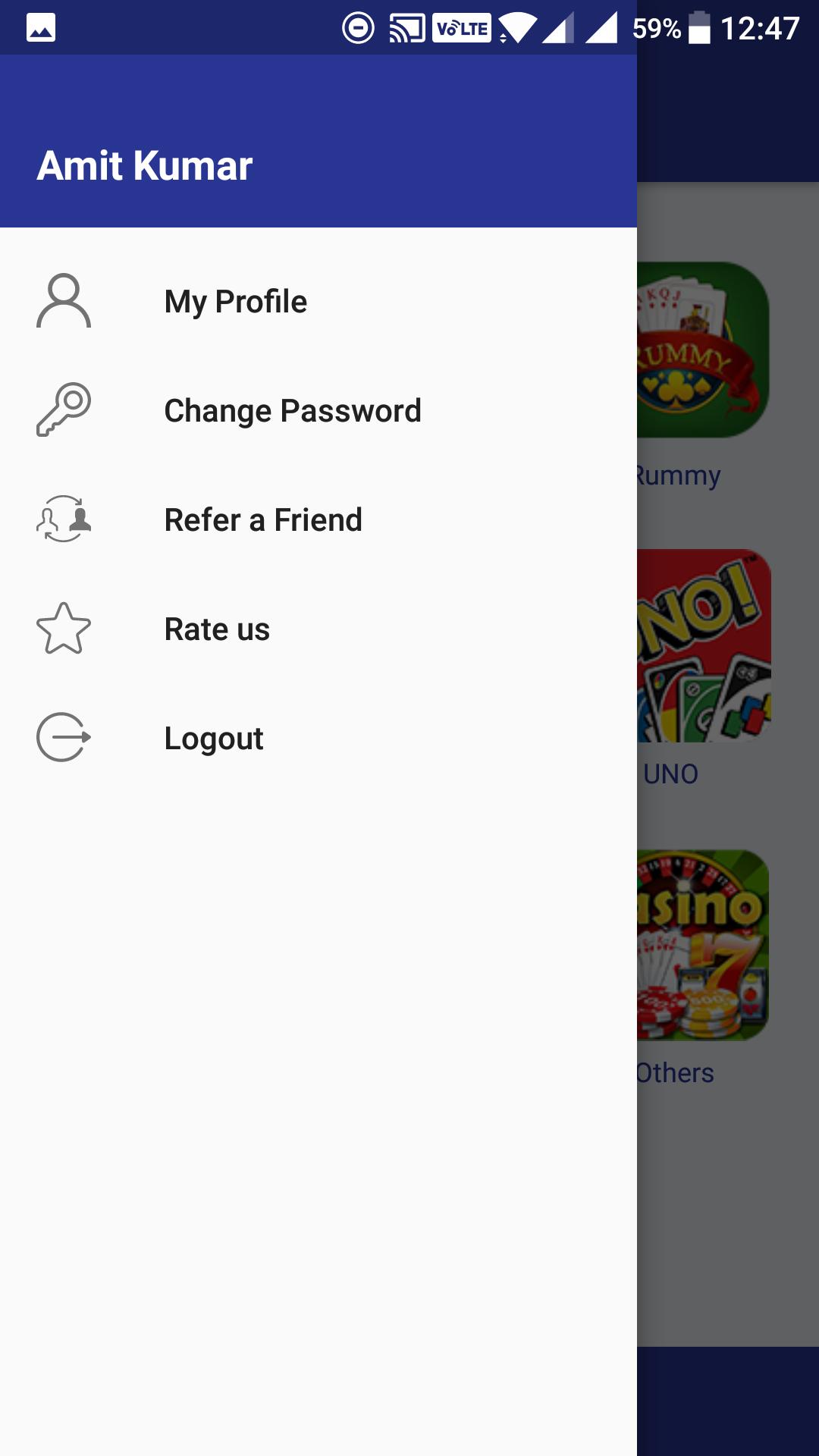
Task: Click the Rummy link text
Action: point(677,475)
